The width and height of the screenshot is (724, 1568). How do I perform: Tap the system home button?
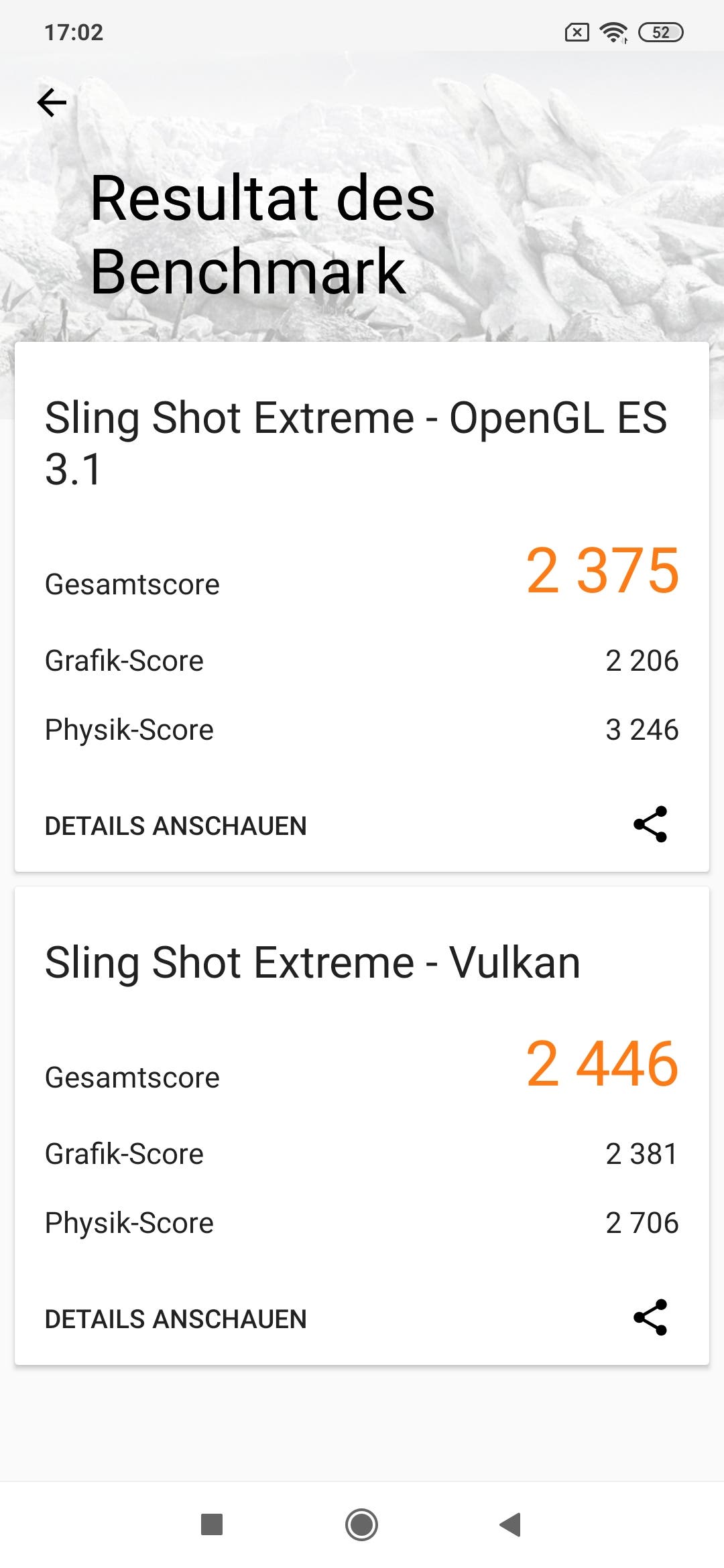pyautogui.click(x=362, y=1524)
